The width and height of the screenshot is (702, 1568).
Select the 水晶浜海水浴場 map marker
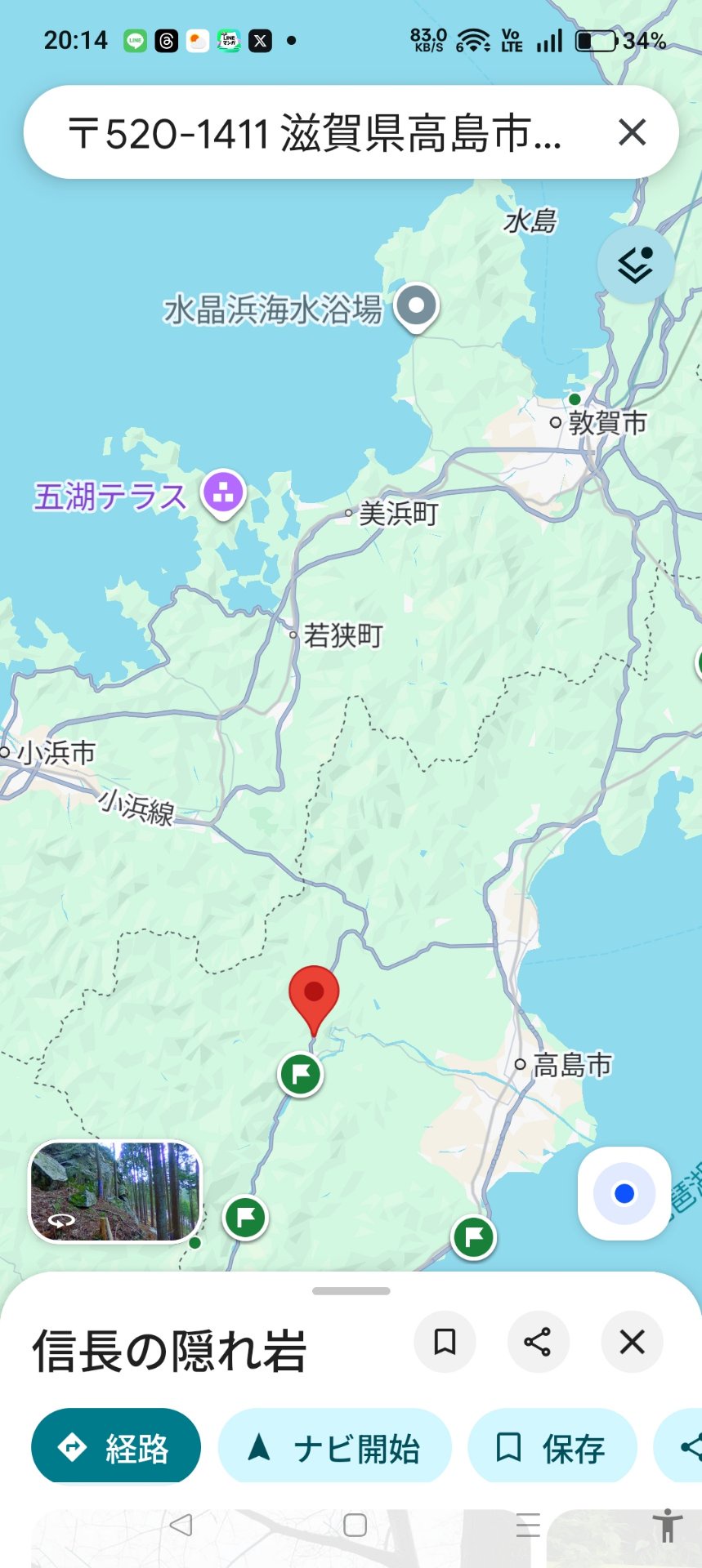pos(417,306)
